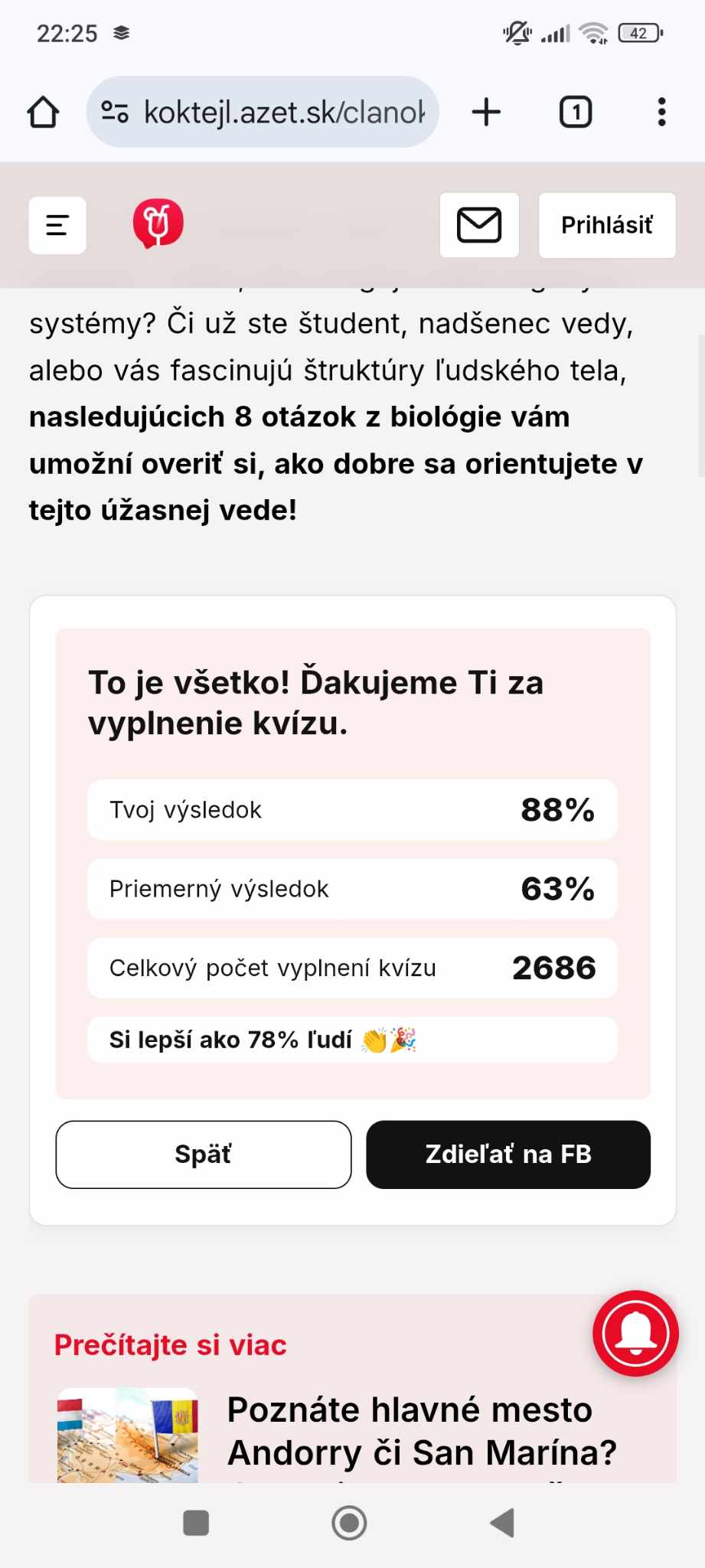Screen dimensions: 705x1568
Task: Open the site's hamburger menu
Action: (57, 224)
